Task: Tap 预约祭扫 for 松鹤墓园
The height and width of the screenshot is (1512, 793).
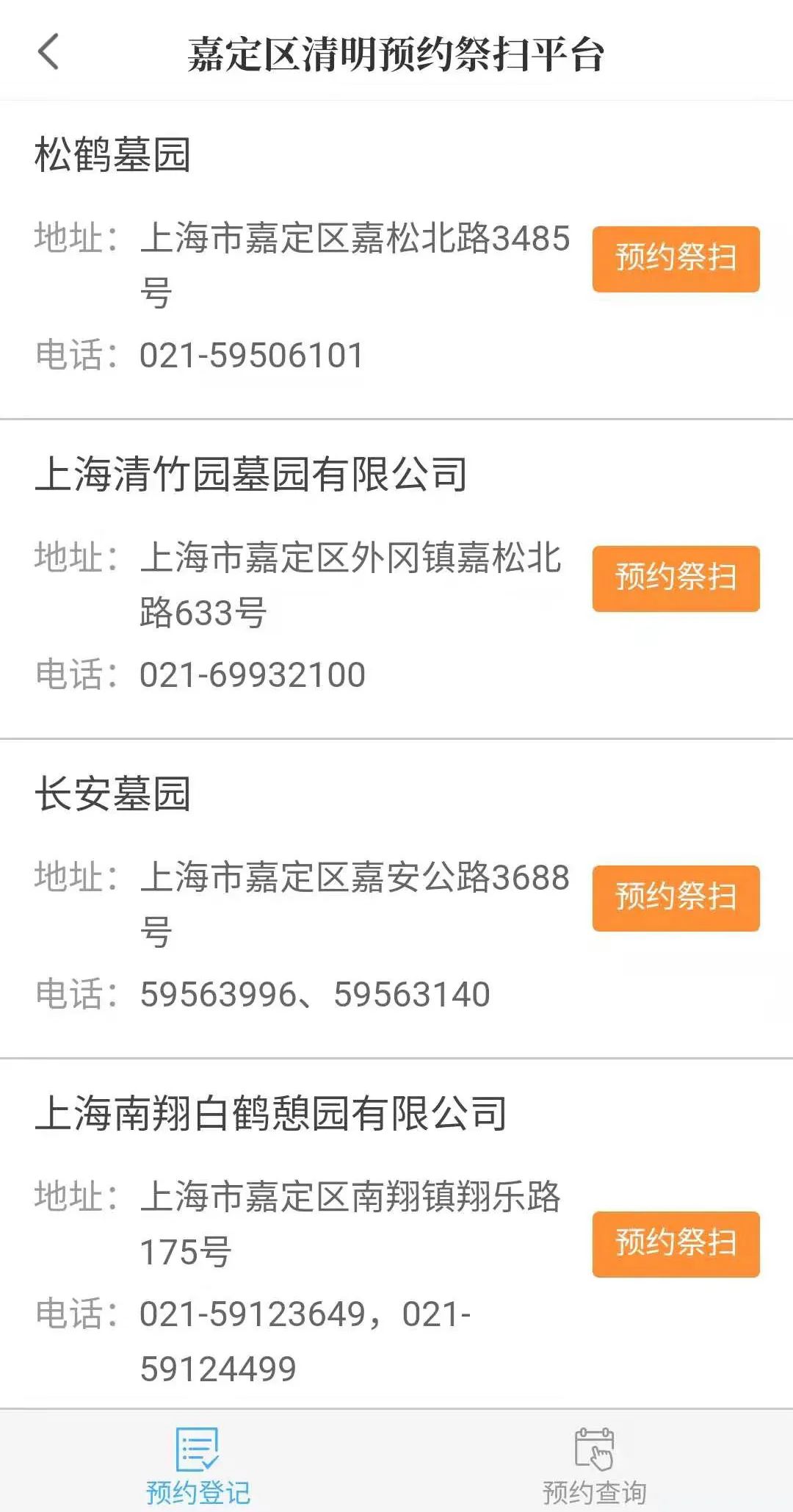Action: (676, 259)
